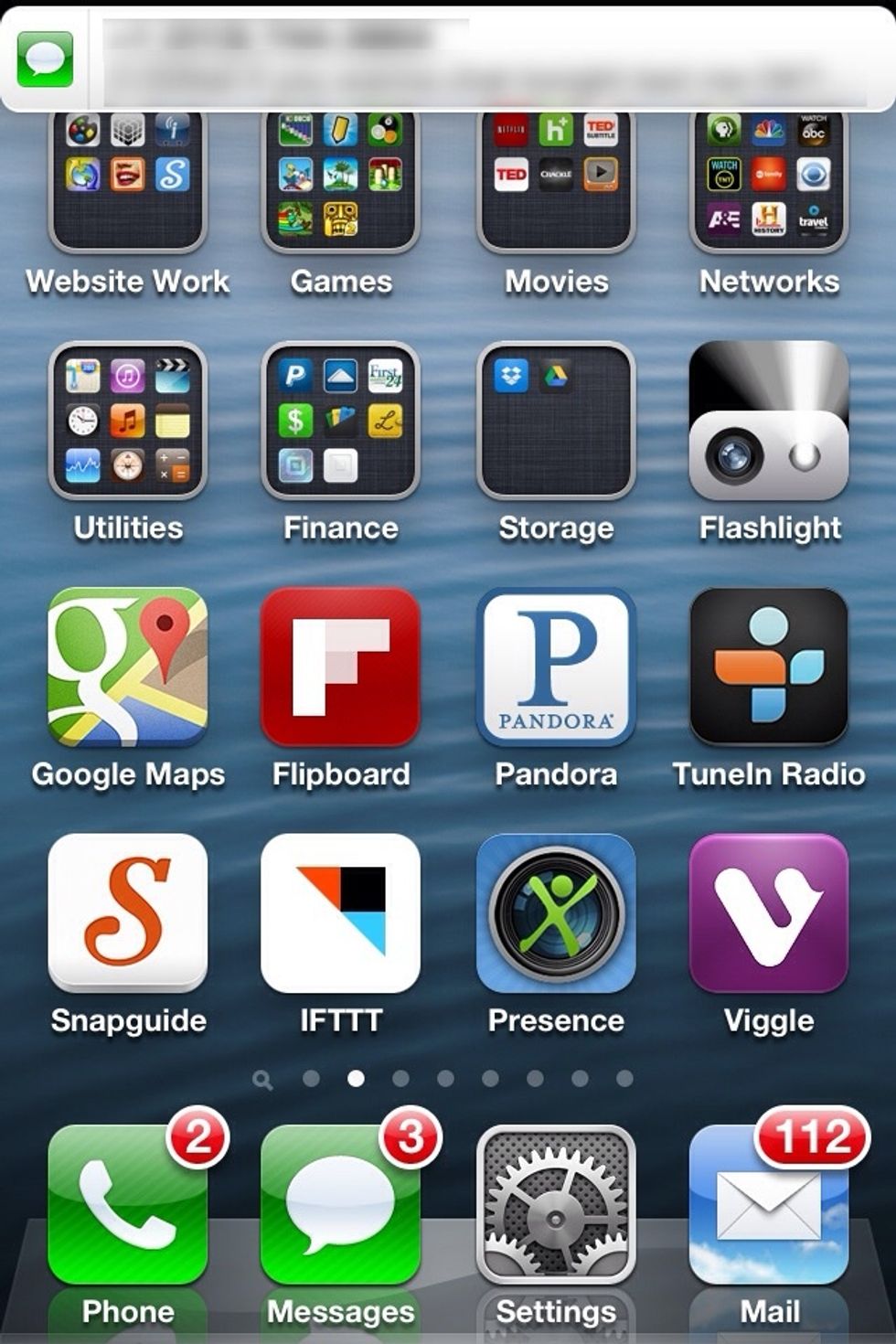Viewport: 896px width, 1344px height.
Task: Start the Pandora app
Action: [x=556, y=667]
